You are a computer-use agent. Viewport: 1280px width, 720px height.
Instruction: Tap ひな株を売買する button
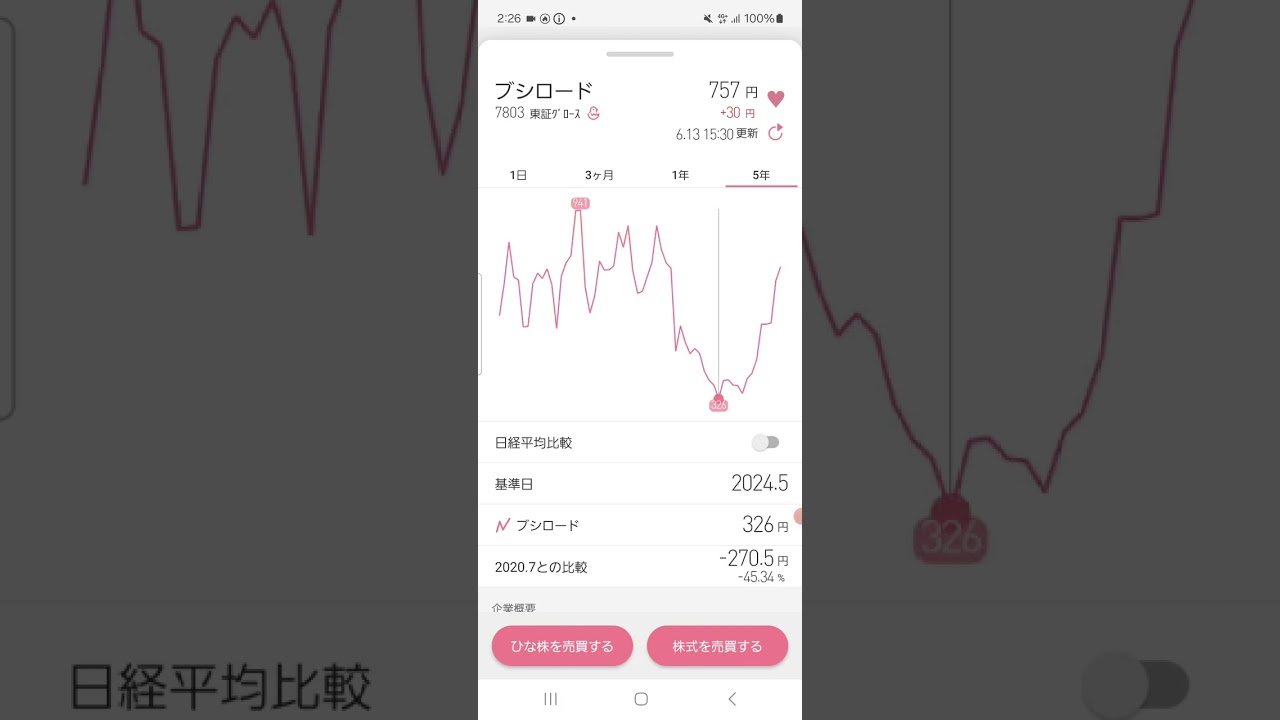pos(562,646)
